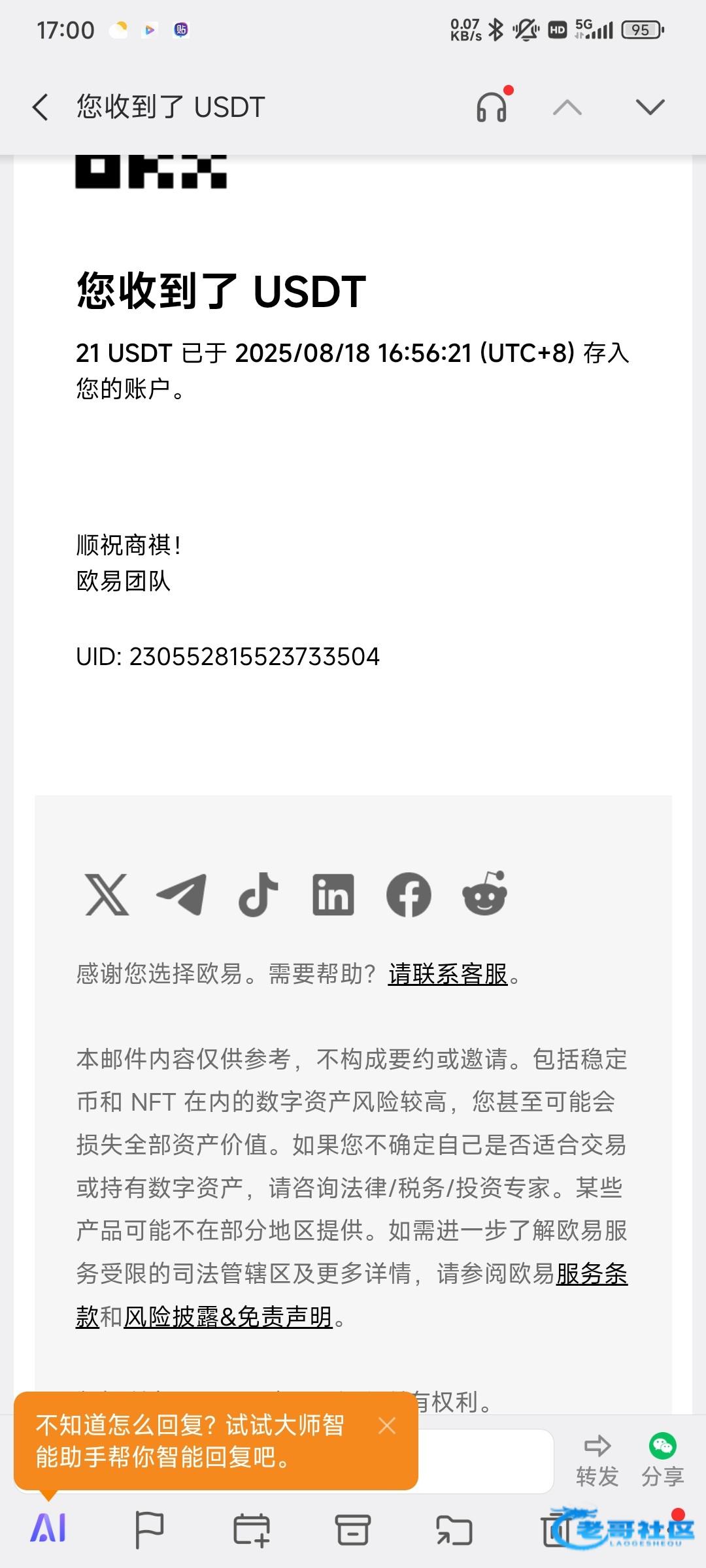Share the email via 分享 WeChat button
706x1568 pixels.
pos(663,1462)
